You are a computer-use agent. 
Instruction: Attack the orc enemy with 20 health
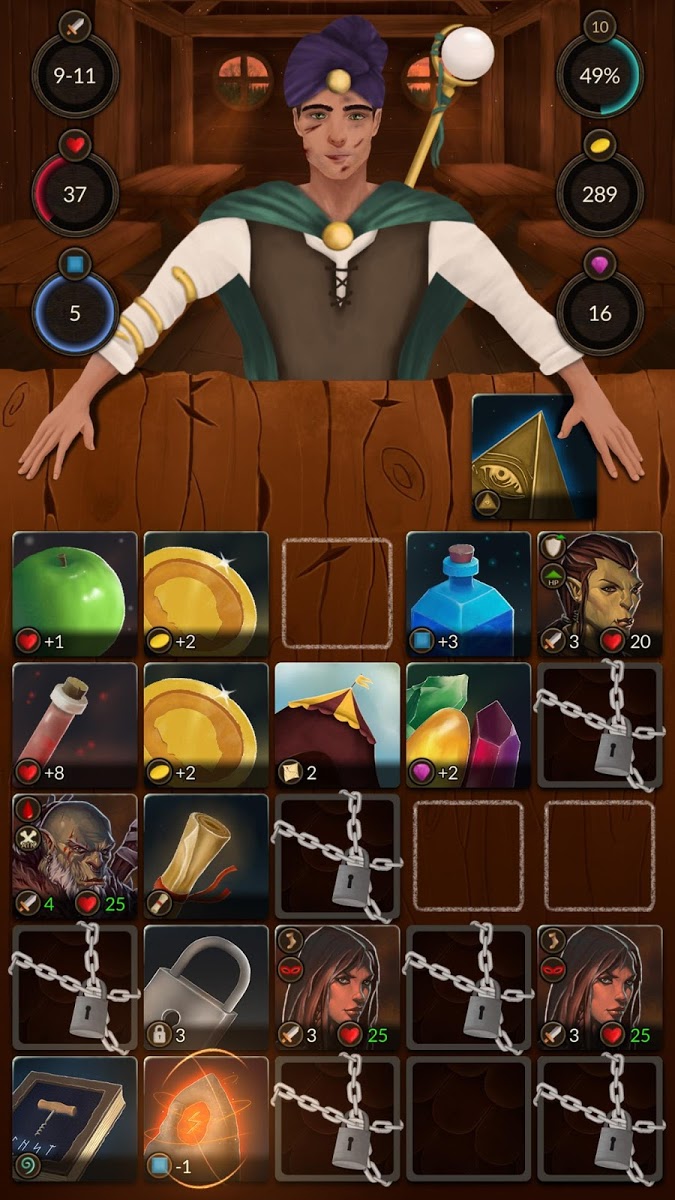tap(600, 594)
